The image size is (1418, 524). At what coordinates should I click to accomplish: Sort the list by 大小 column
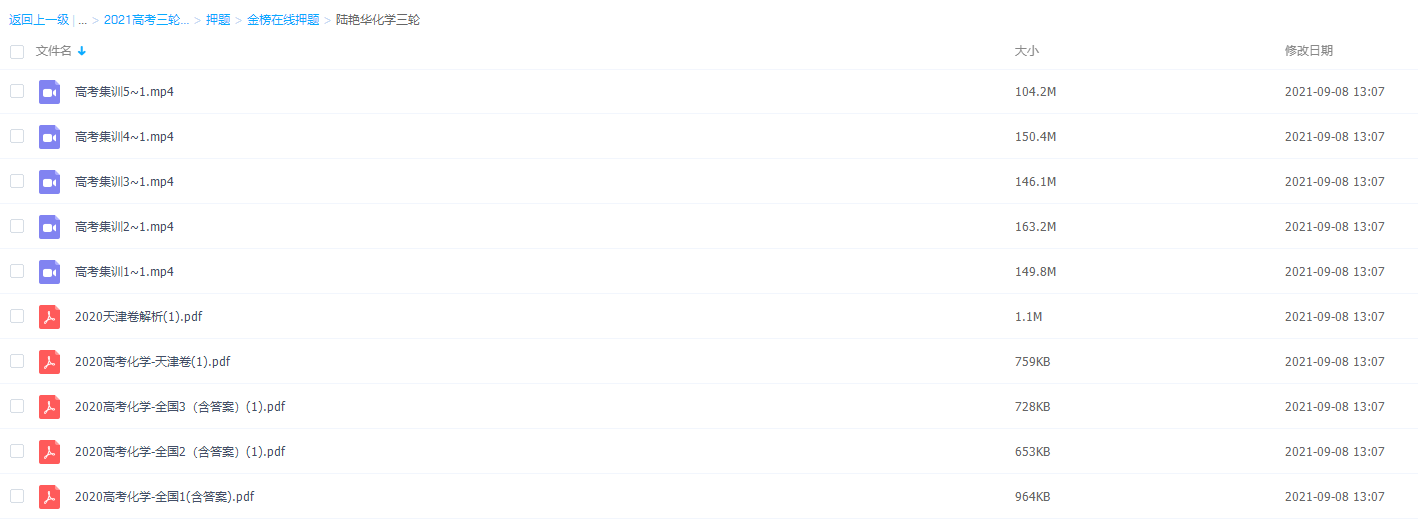click(1027, 51)
